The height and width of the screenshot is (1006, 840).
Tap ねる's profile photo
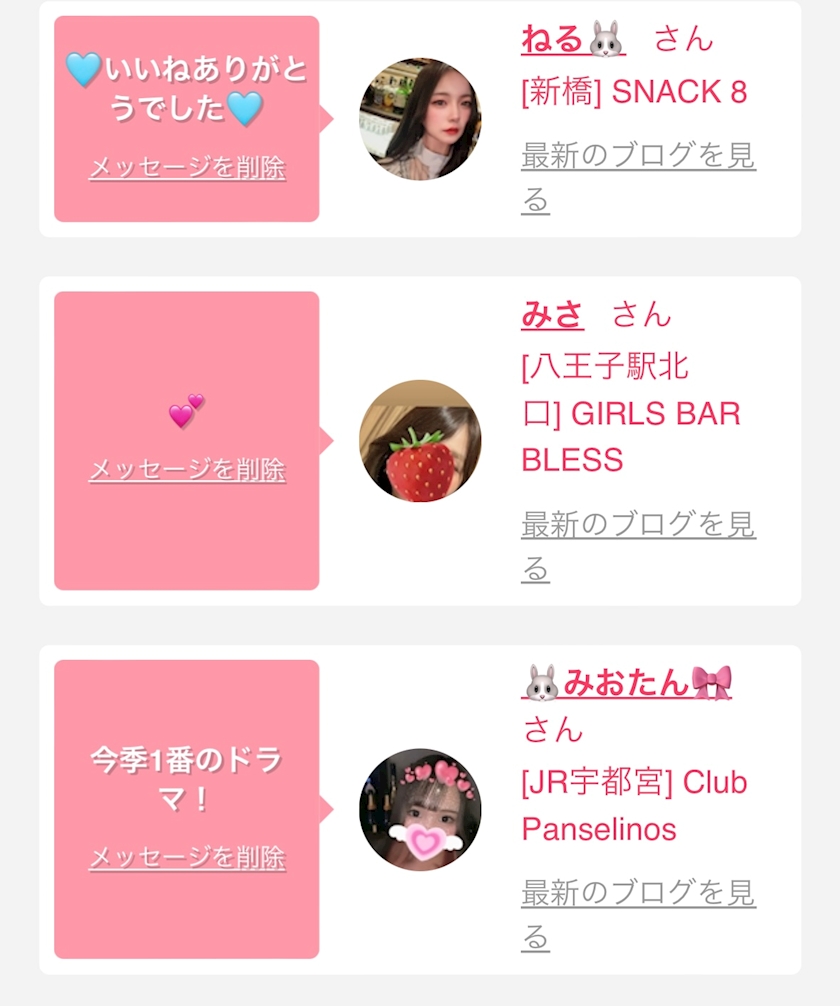coord(420,119)
